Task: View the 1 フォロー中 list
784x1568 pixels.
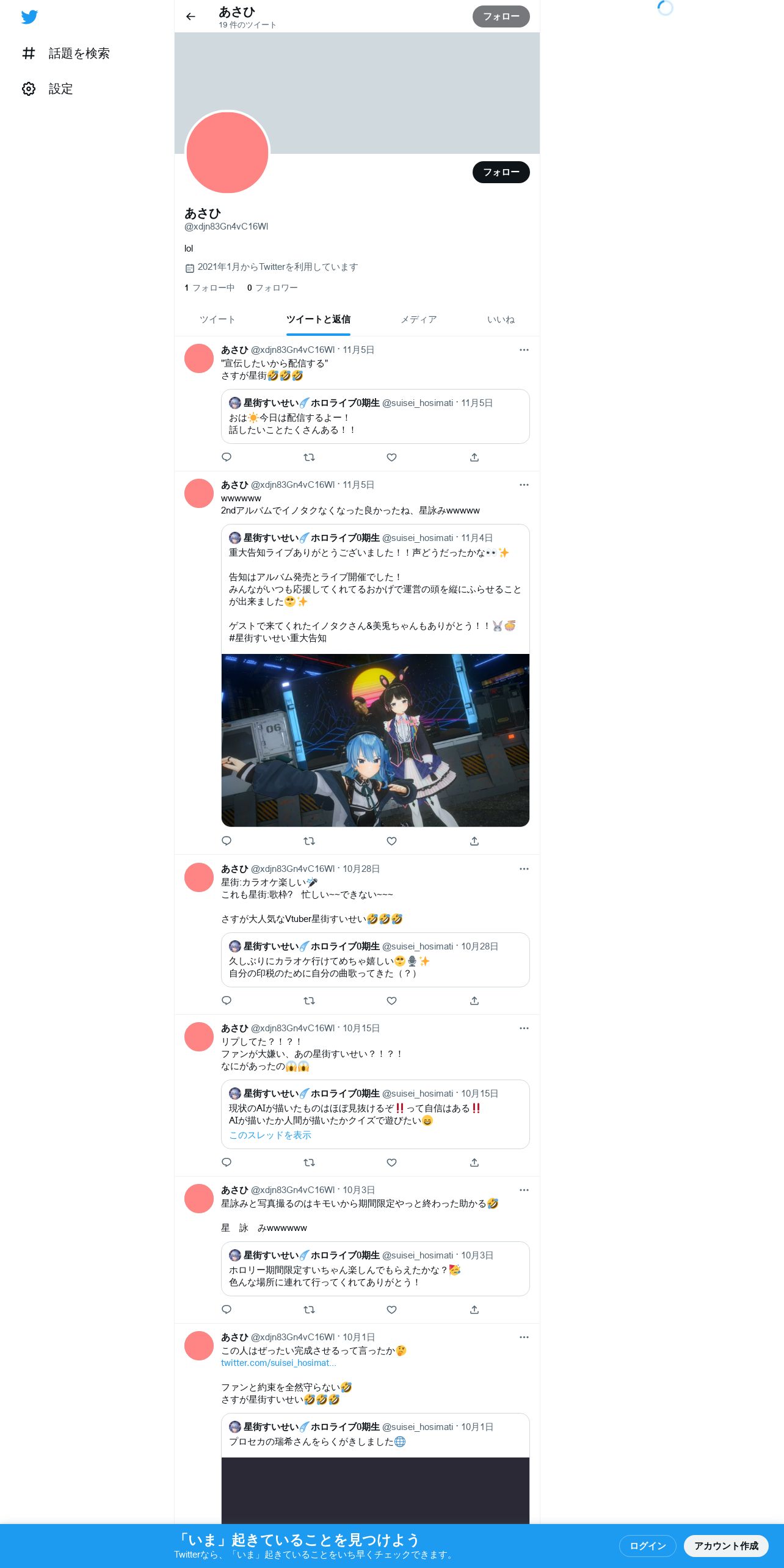Action: pyautogui.click(x=209, y=288)
